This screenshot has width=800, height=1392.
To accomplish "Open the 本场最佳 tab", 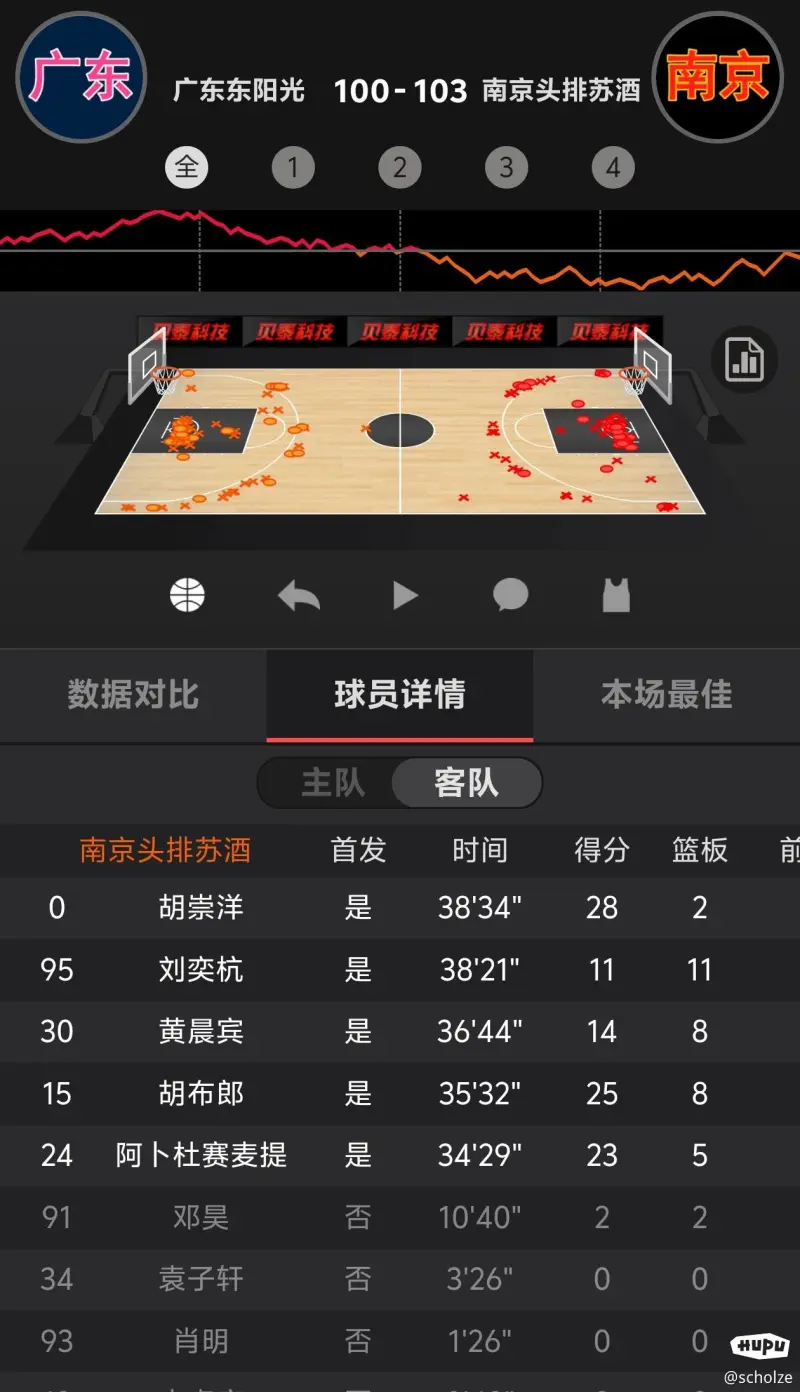I will pos(666,695).
